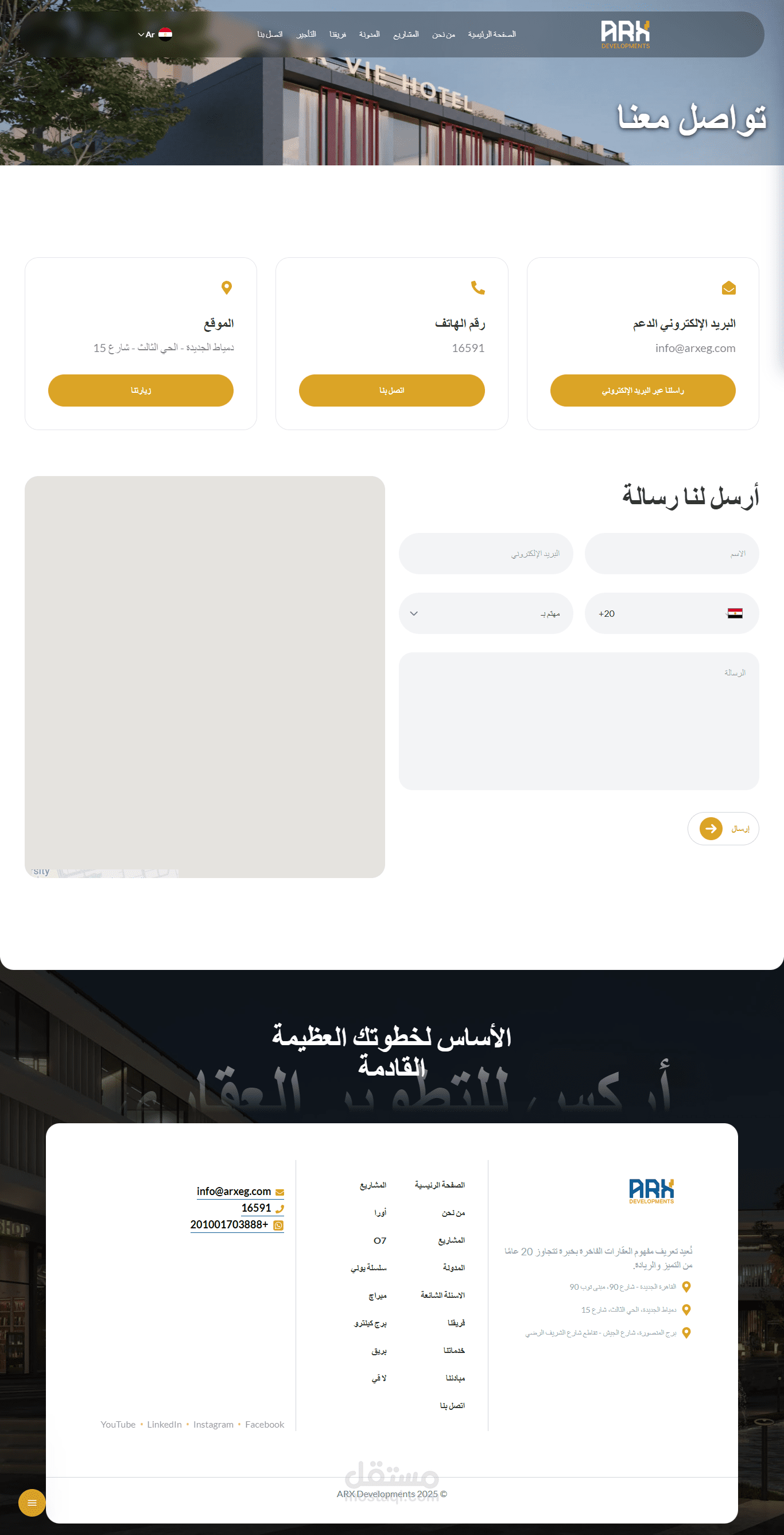
Task: Open the floating yellow menu button
Action: point(32,1503)
